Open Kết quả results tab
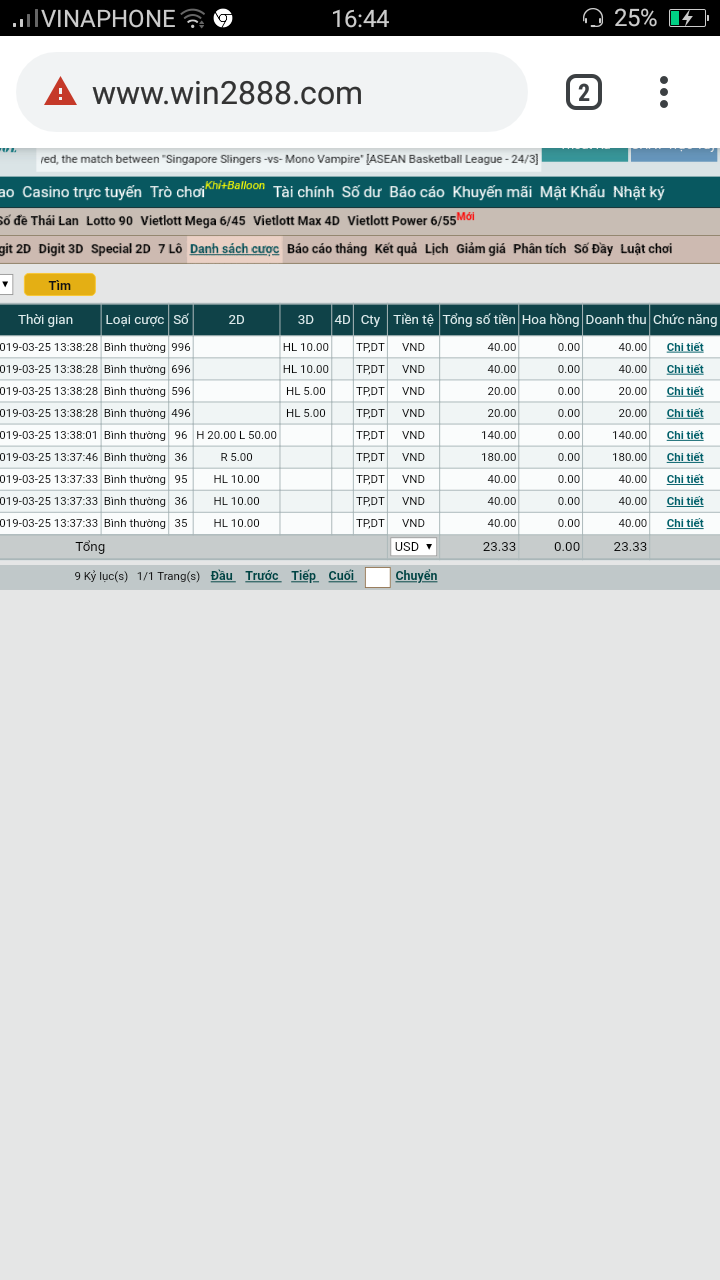 [x=396, y=249]
